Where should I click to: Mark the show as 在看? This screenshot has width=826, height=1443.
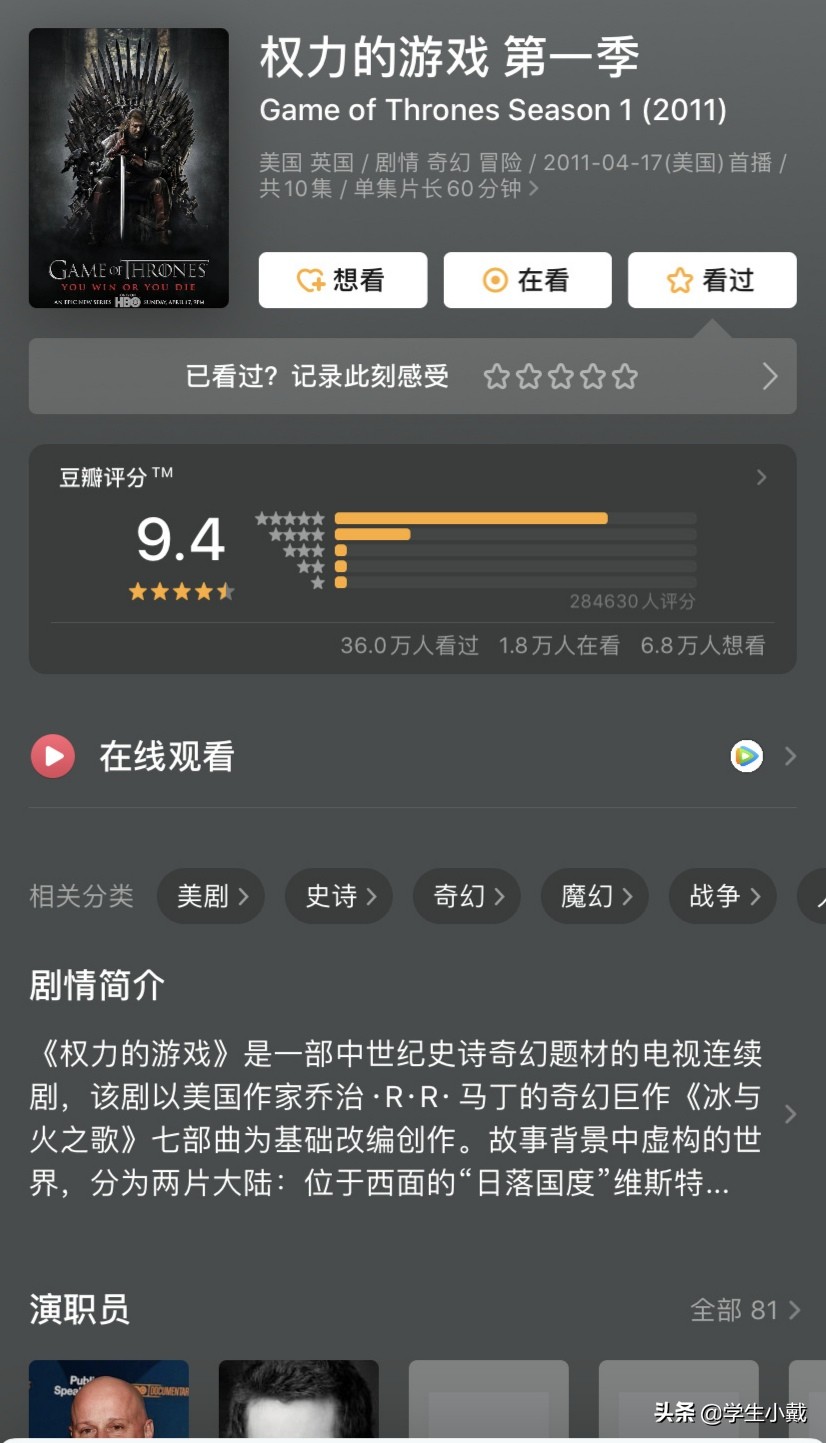[x=527, y=280]
